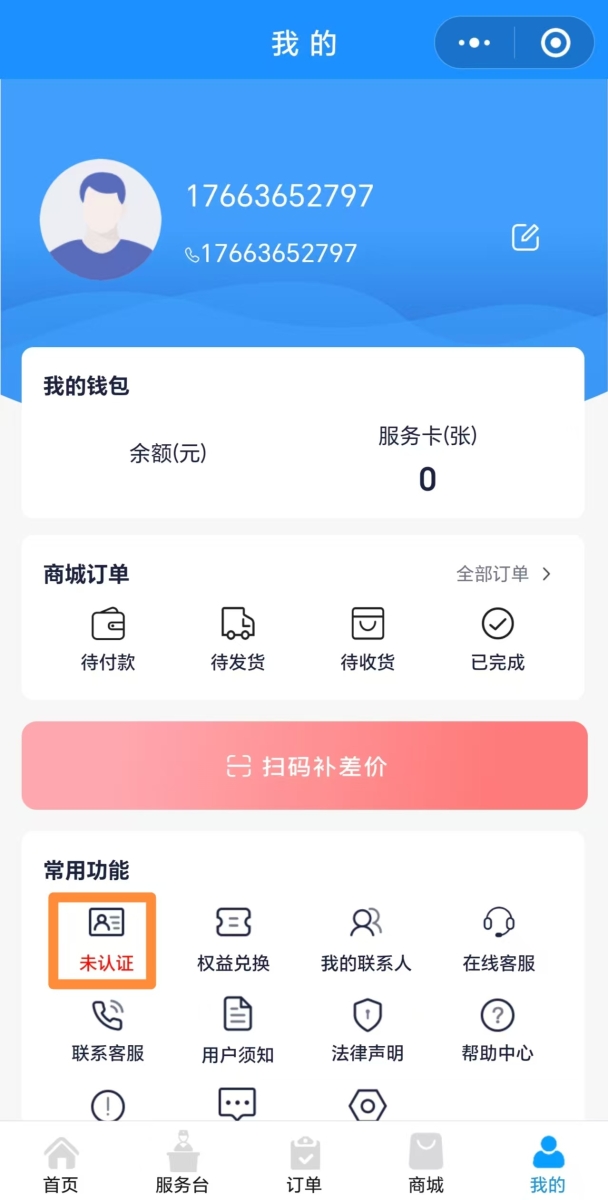
Task: Open 未认证 identity verification
Action: click(106, 940)
